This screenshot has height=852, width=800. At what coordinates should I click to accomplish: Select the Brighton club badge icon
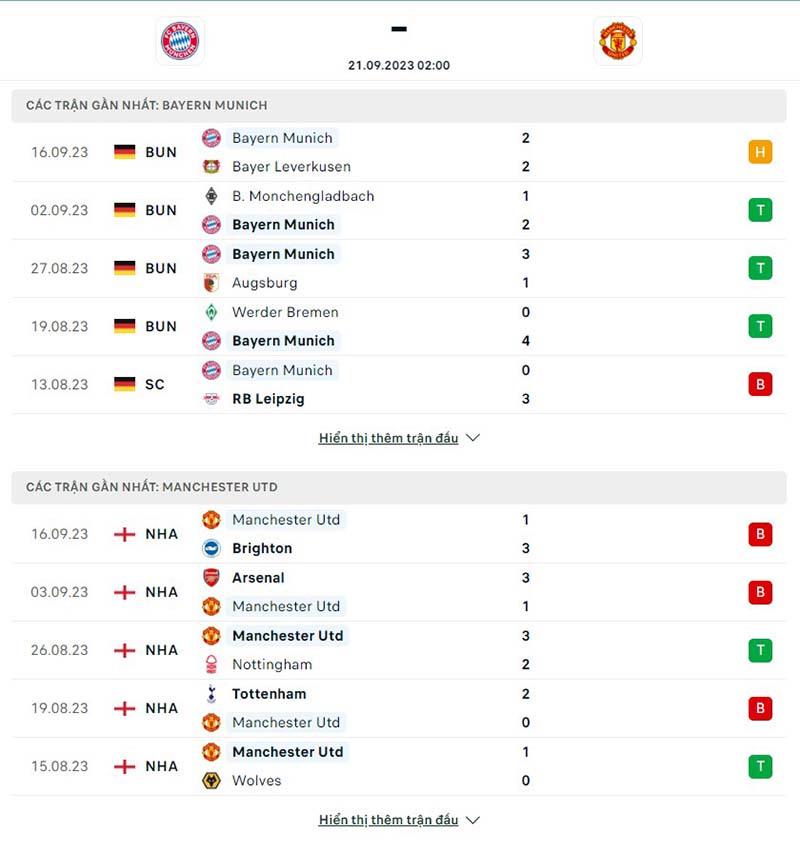(212, 548)
